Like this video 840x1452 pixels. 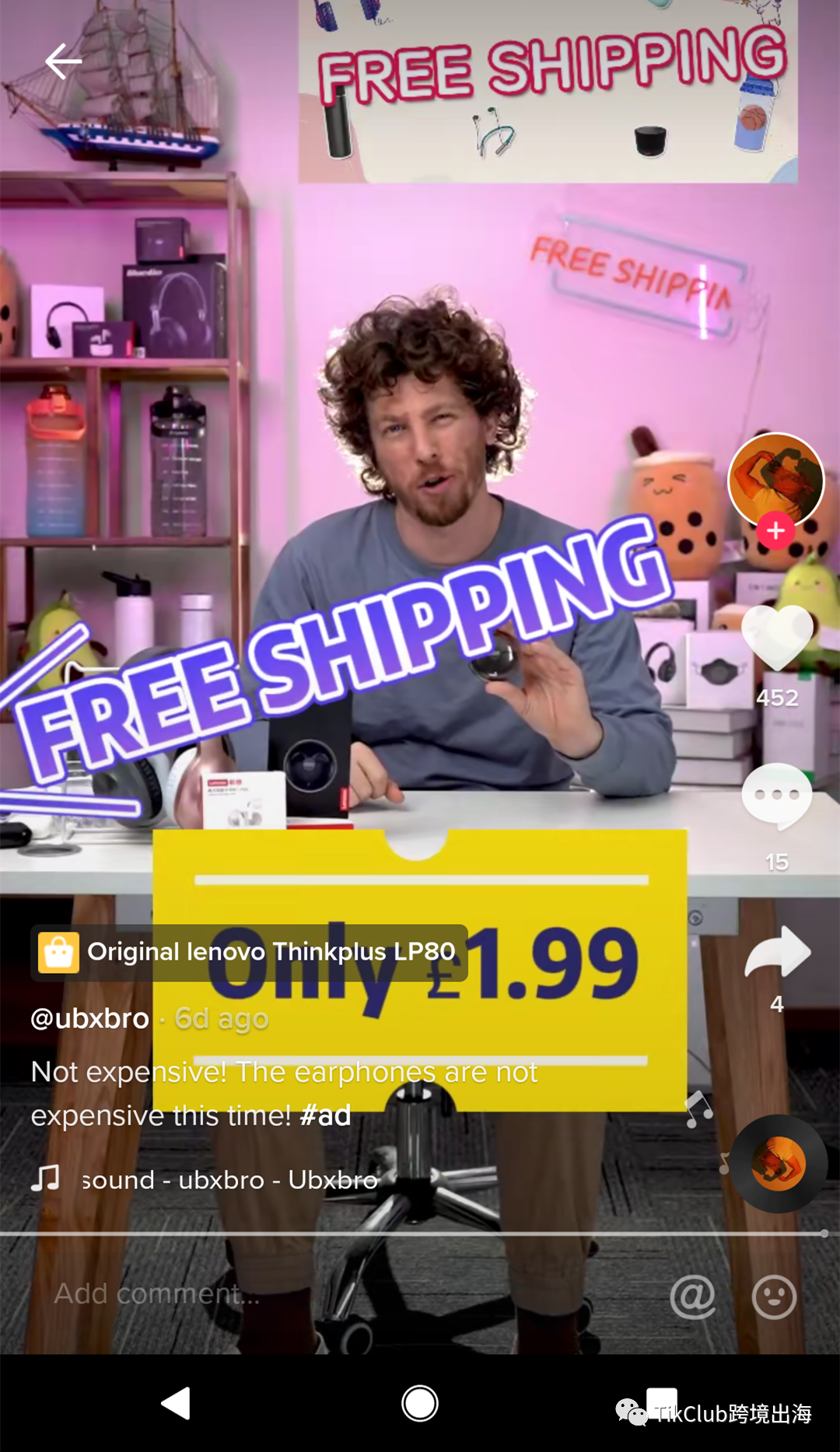click(777, 638)
